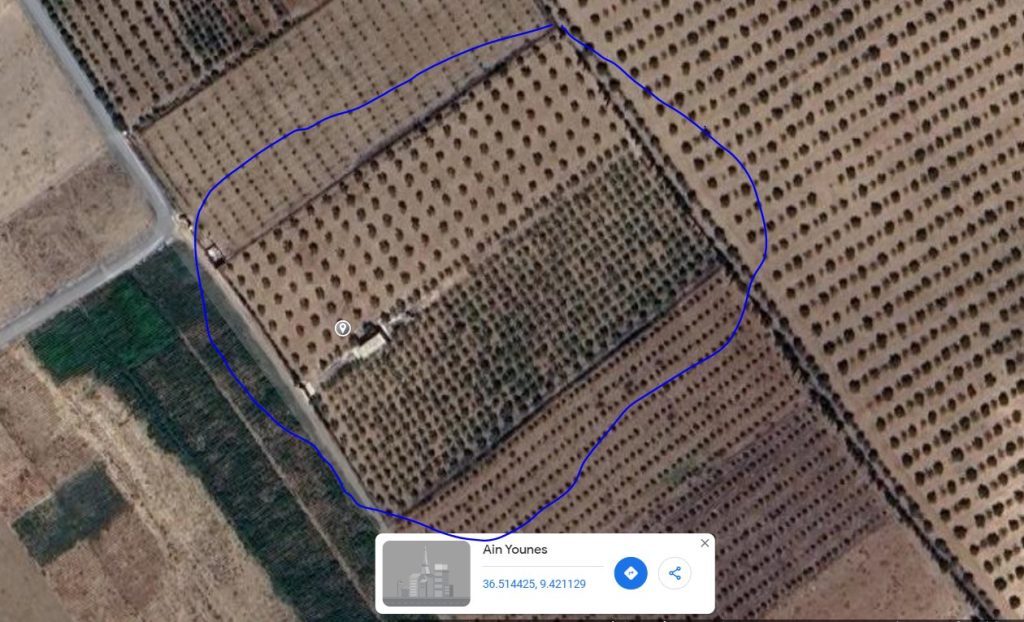Screen dimensions: 1024x622
Task: Tap the dropped pin marker on the map
Action: [342, 328]
